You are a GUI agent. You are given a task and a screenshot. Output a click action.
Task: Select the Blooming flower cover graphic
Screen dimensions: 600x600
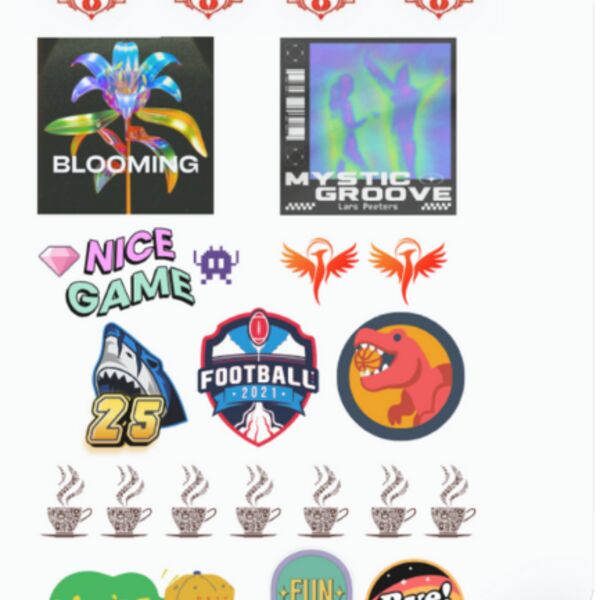[x=125, y=125]
